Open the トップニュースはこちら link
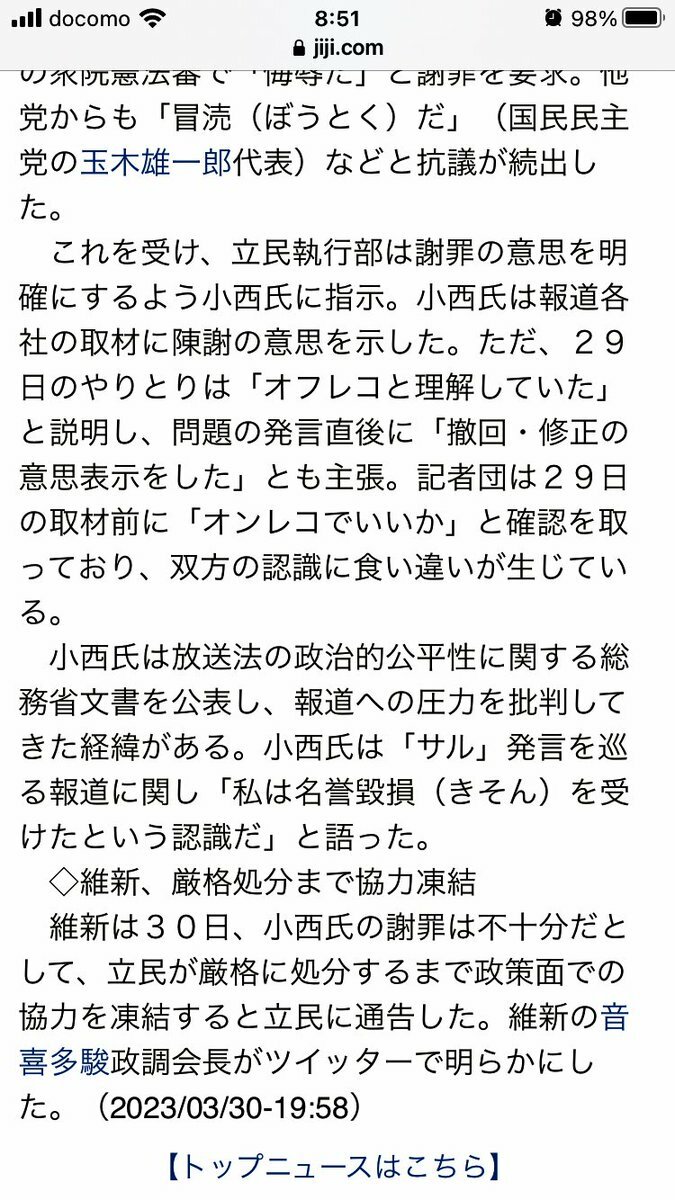The height and width of the screenshot is (1200, 675). pos(334,1166)
